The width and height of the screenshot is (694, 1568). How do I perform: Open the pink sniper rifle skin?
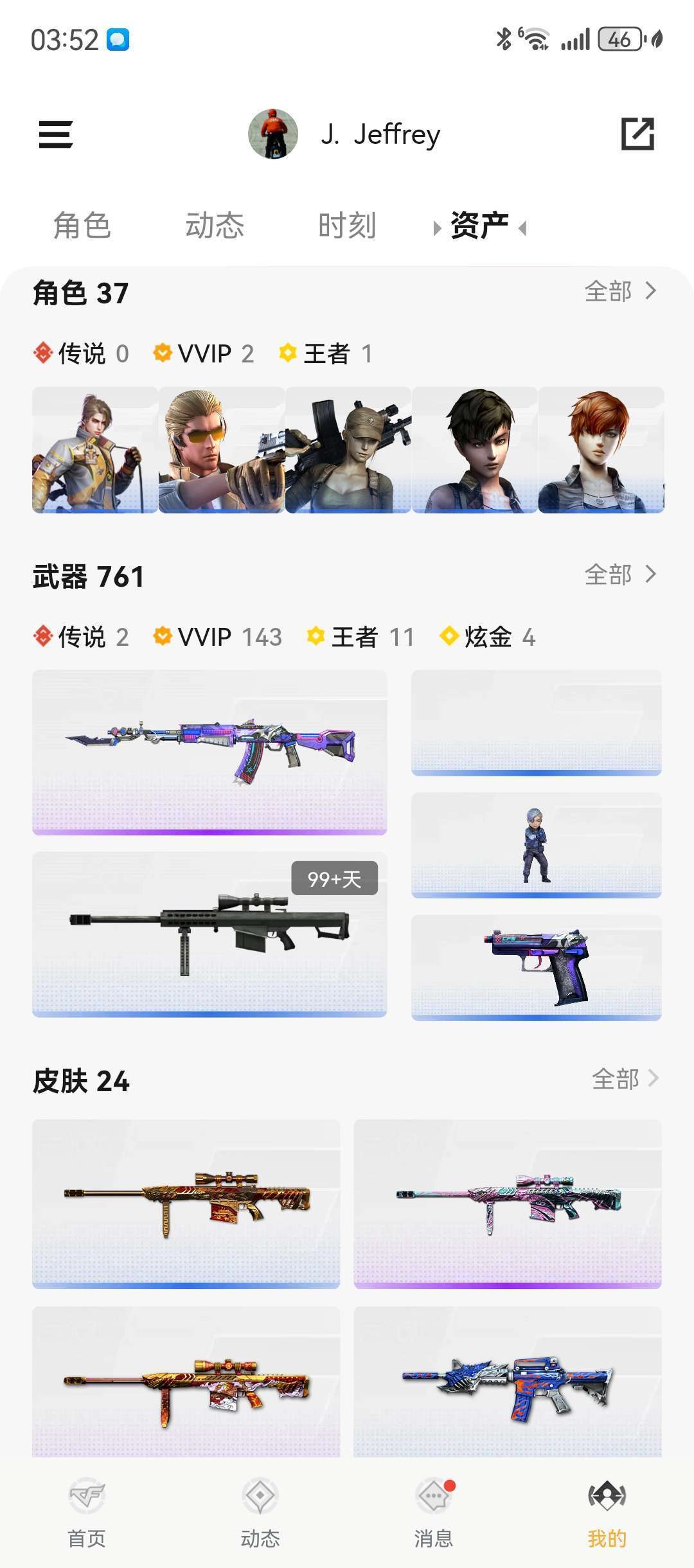pyautogui.click(x=508, y=1203)
